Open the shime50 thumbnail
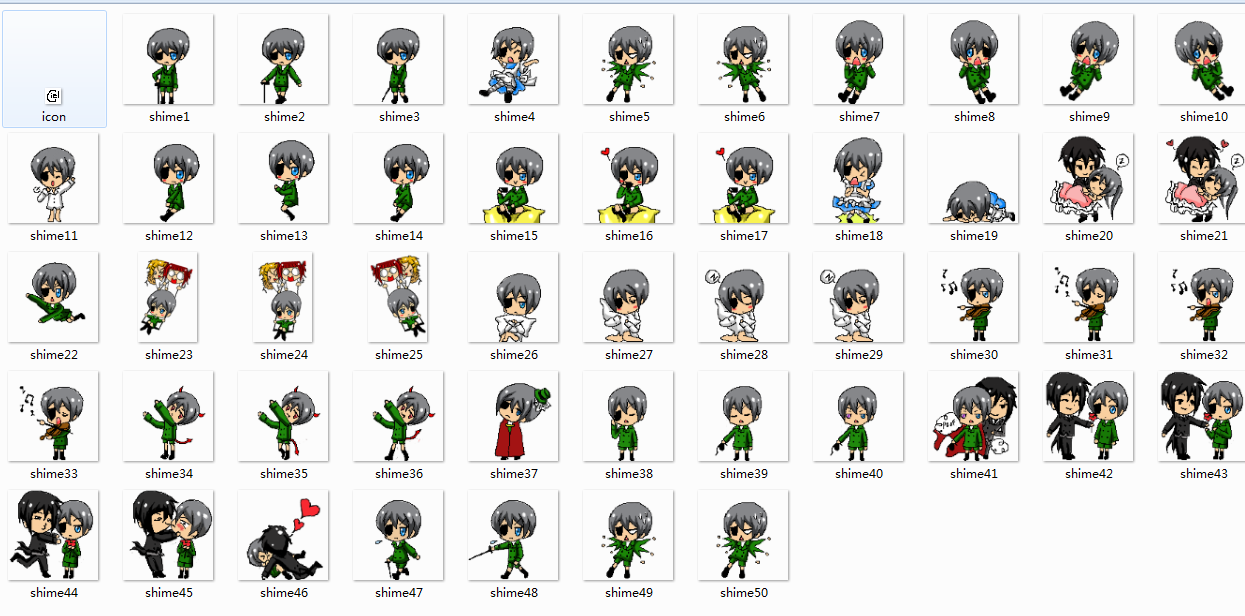Screen dimensions: 1245x616 (x=743, y=536)
